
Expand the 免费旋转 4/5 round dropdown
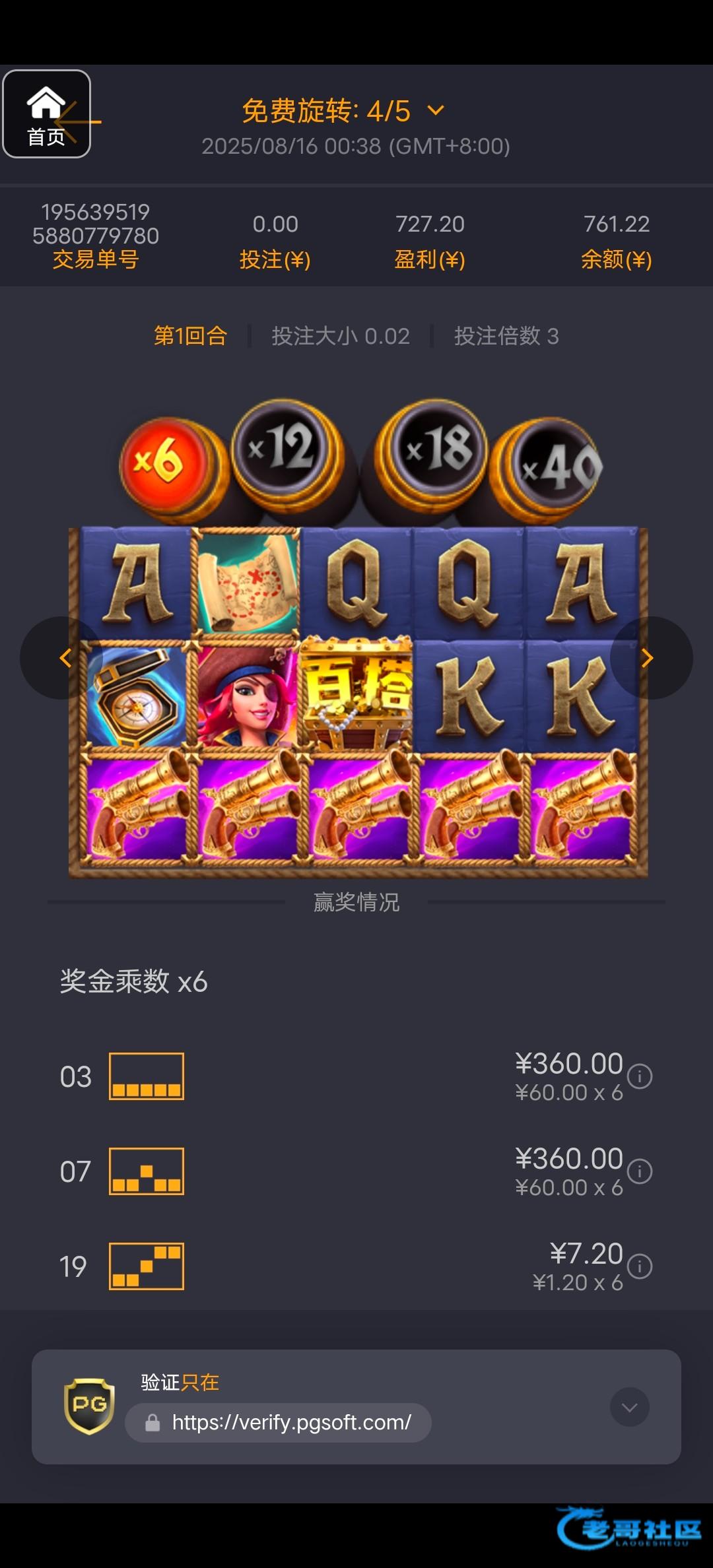point(436,110)
